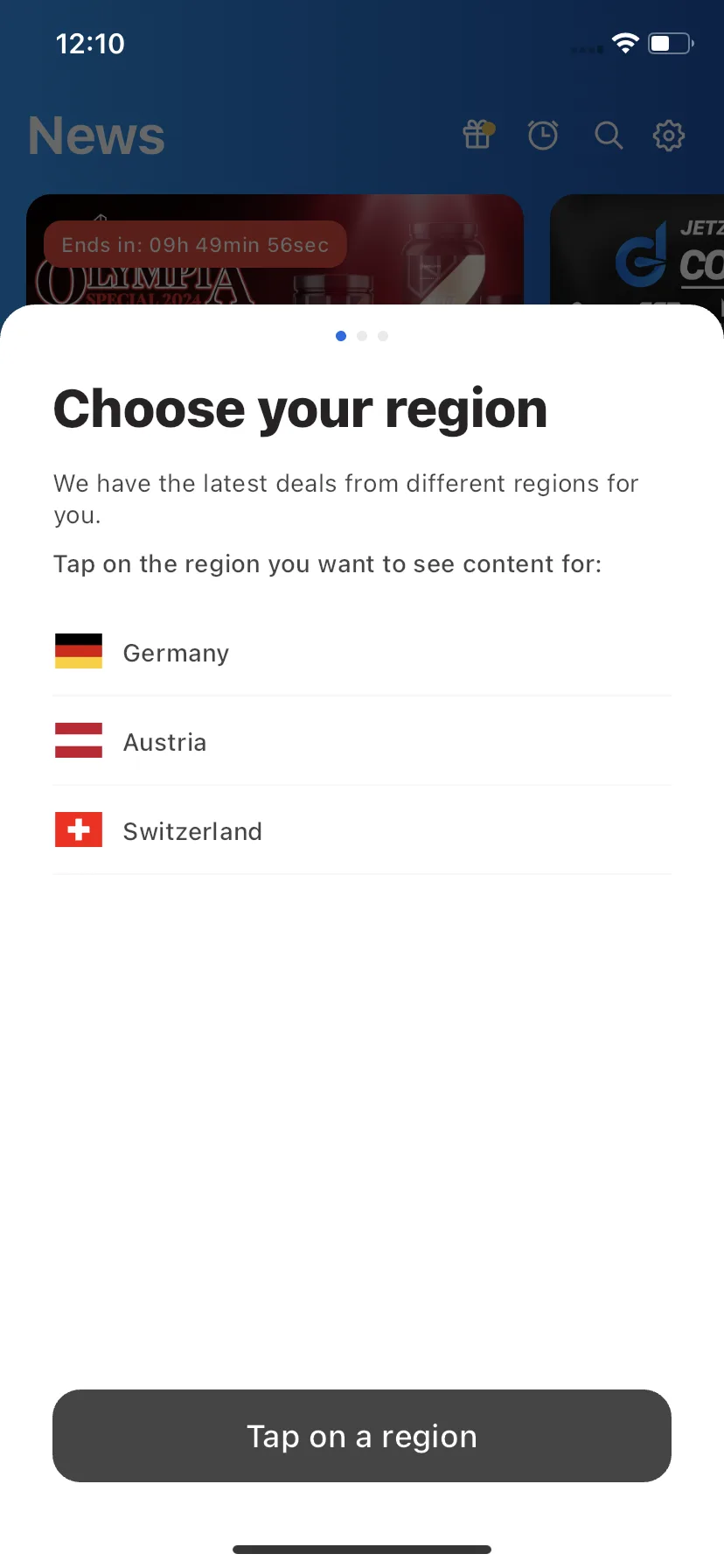724x1568 pixels.
Task: Open the settings gear
Action: pyautogui.click(x=669, y=135)
